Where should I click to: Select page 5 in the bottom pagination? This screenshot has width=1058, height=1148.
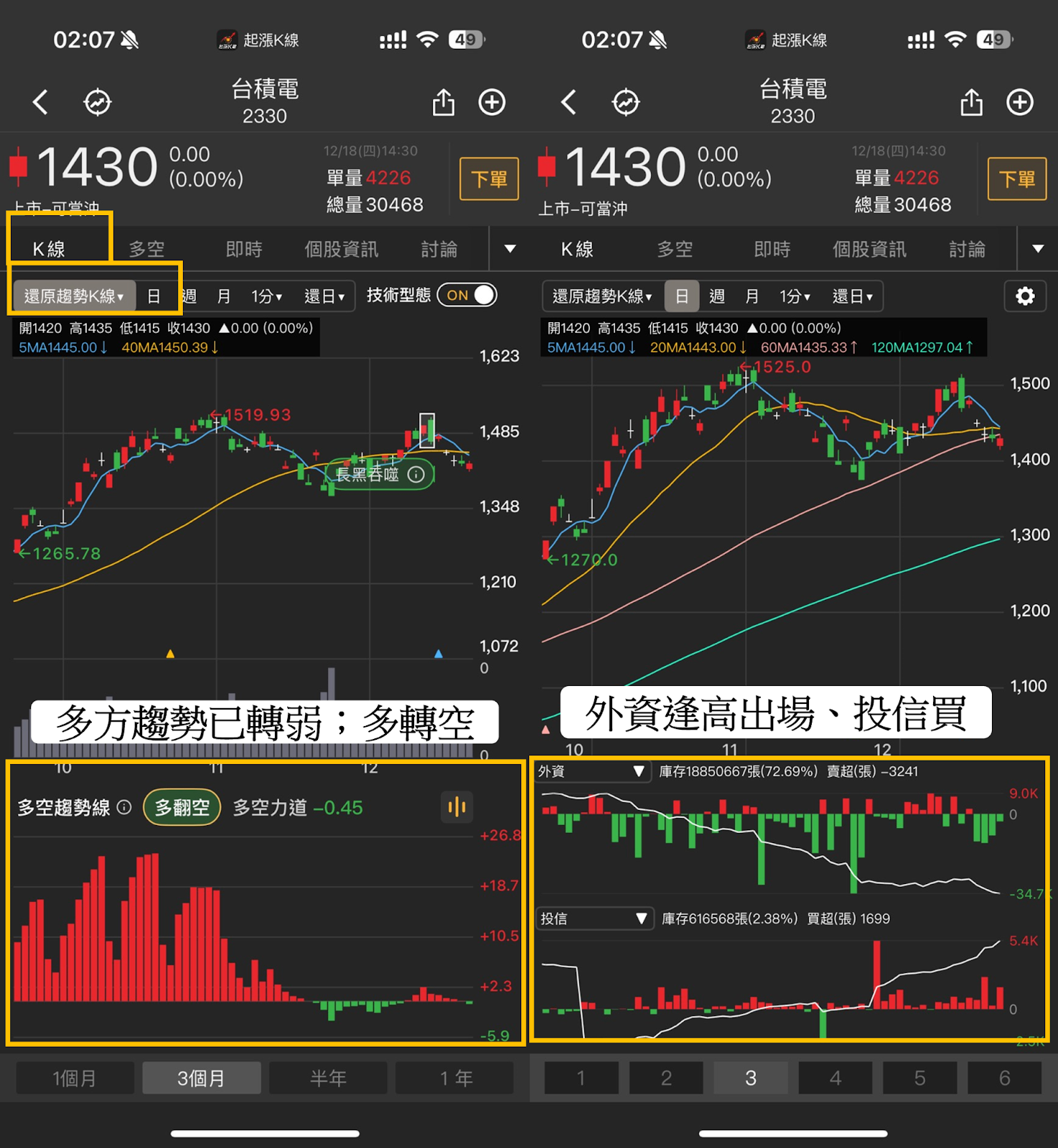[919, 1078]
